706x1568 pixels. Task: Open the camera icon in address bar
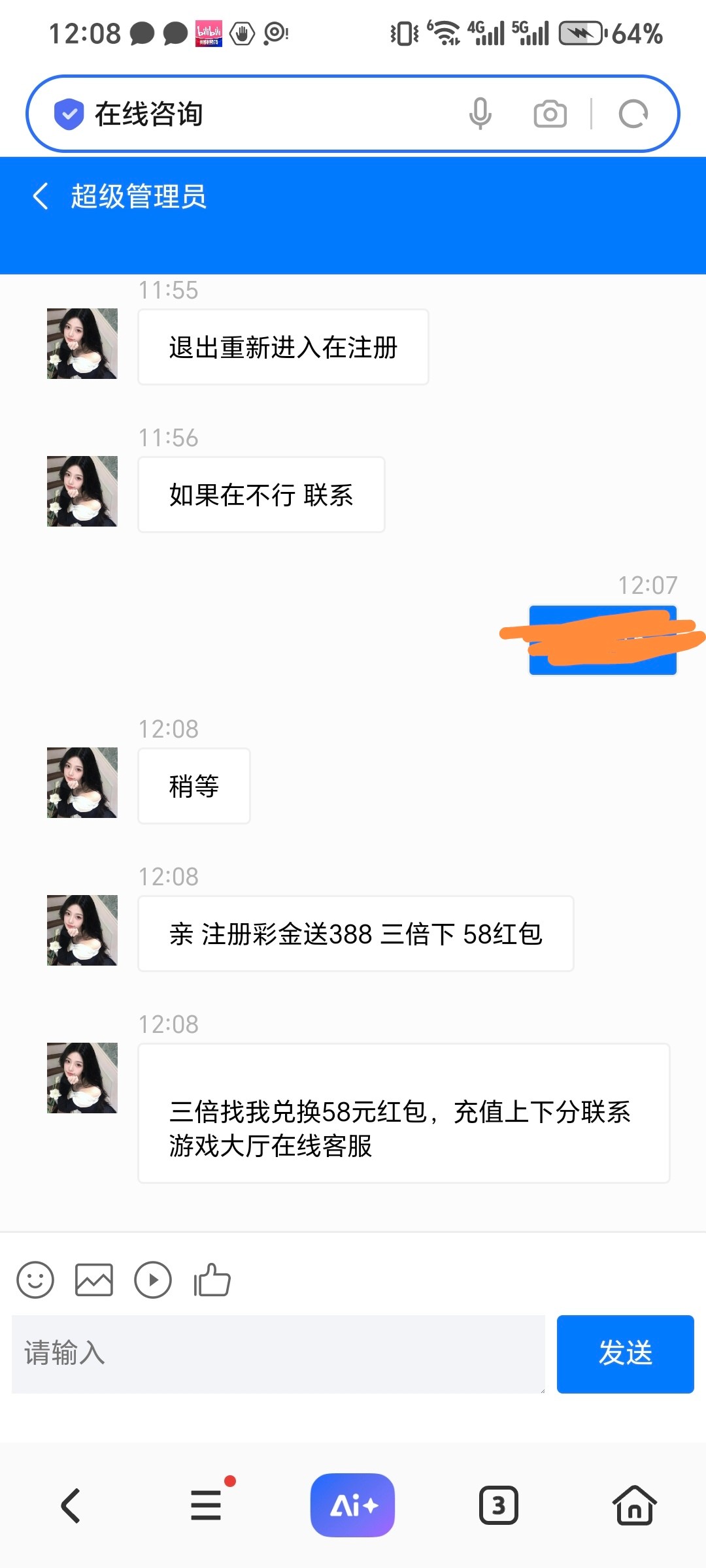(x=550, y=114)
